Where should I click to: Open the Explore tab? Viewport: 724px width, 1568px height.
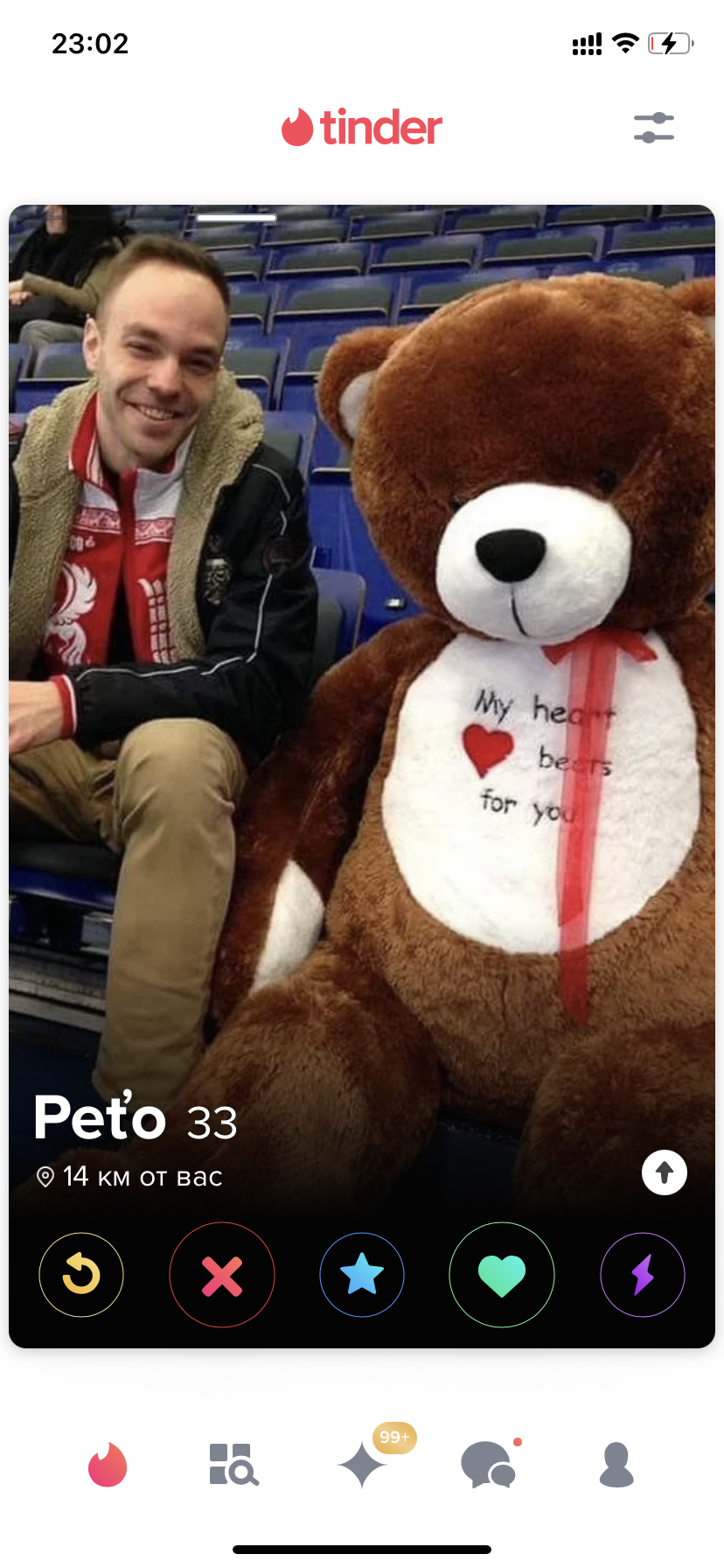coord(233,1465)
